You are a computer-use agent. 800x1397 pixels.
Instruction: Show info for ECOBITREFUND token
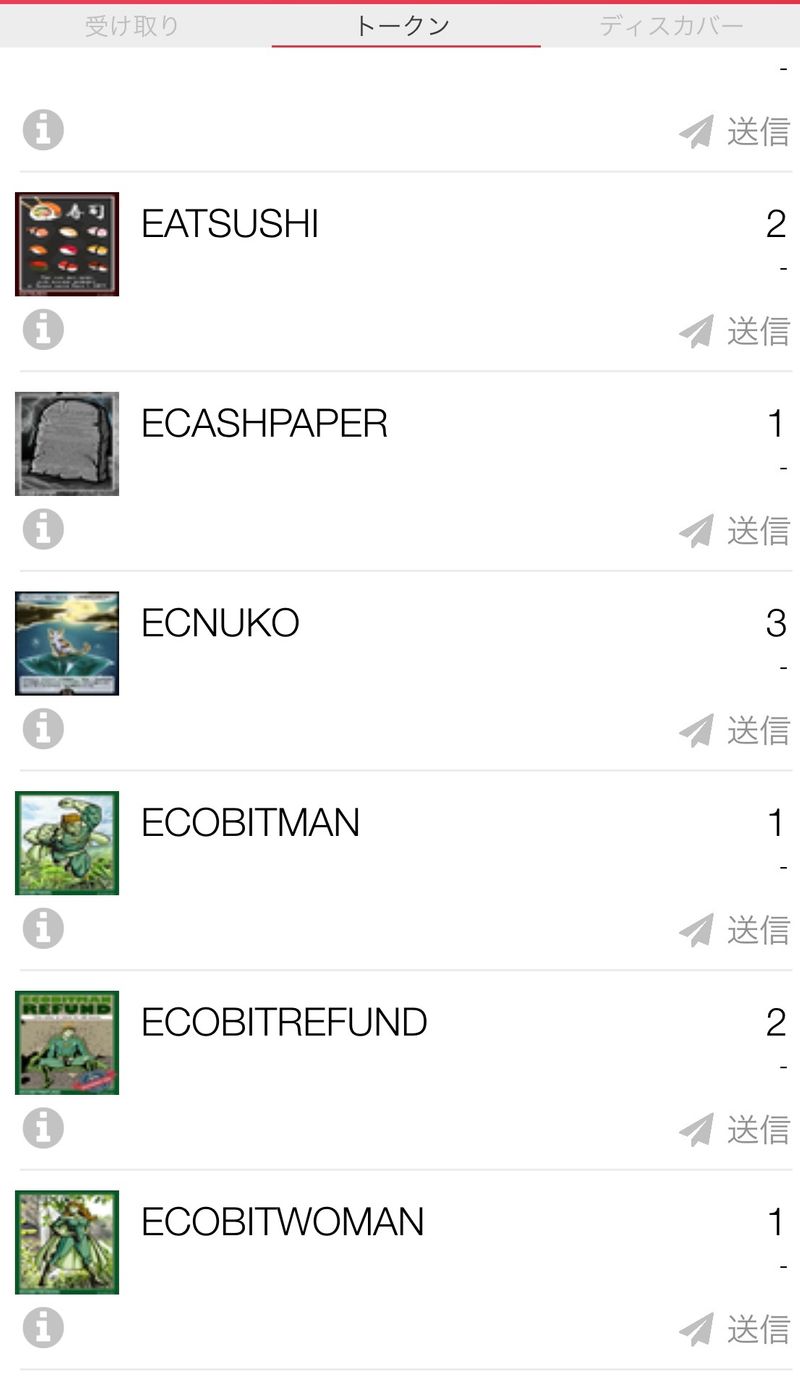[43, 1129]
